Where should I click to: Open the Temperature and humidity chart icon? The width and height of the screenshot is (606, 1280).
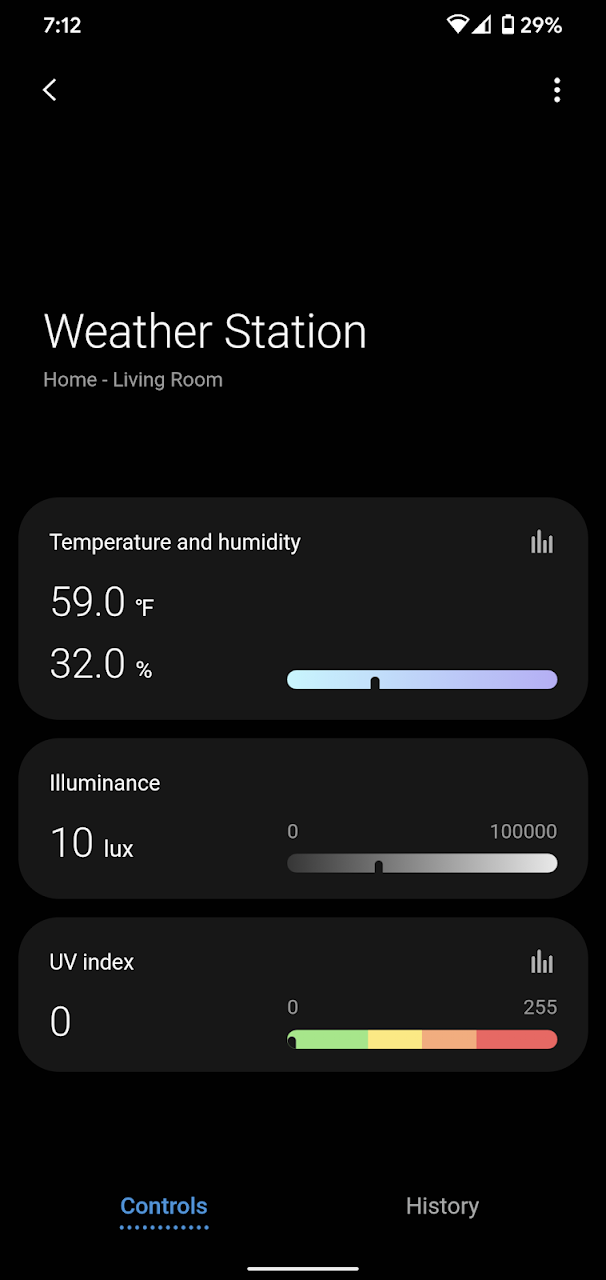(542, 542)
